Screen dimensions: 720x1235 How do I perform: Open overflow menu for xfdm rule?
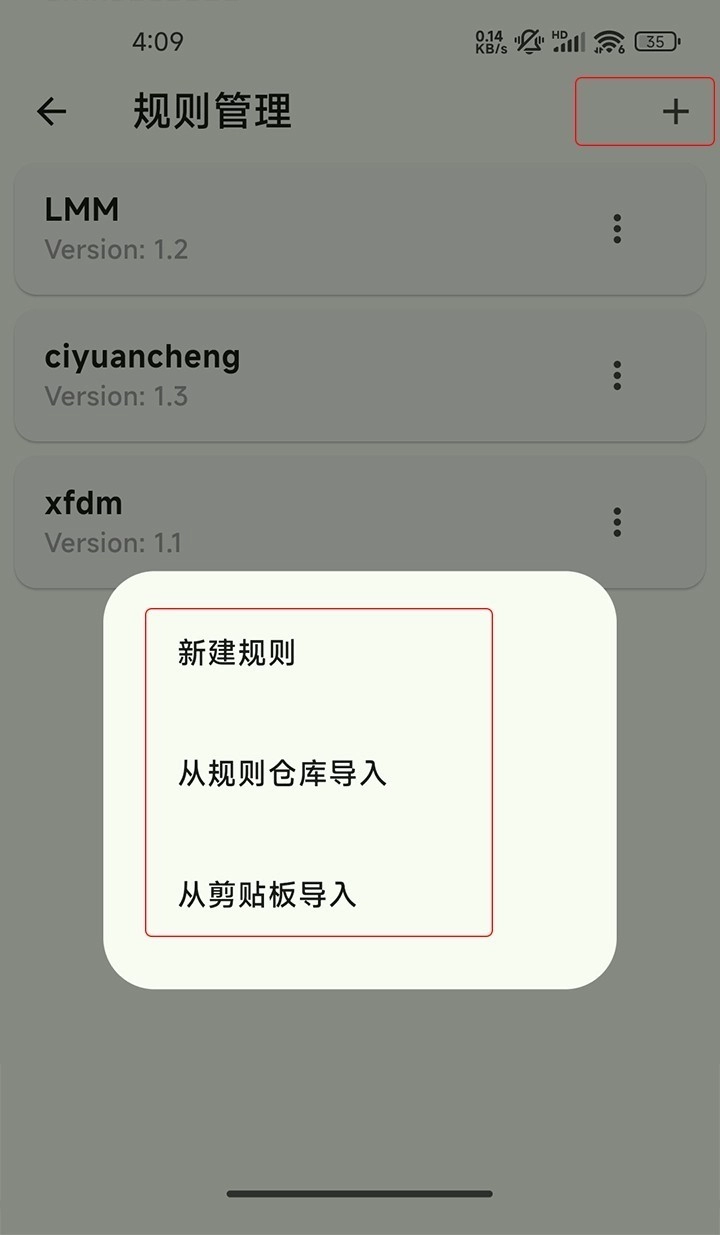(617, 521)
